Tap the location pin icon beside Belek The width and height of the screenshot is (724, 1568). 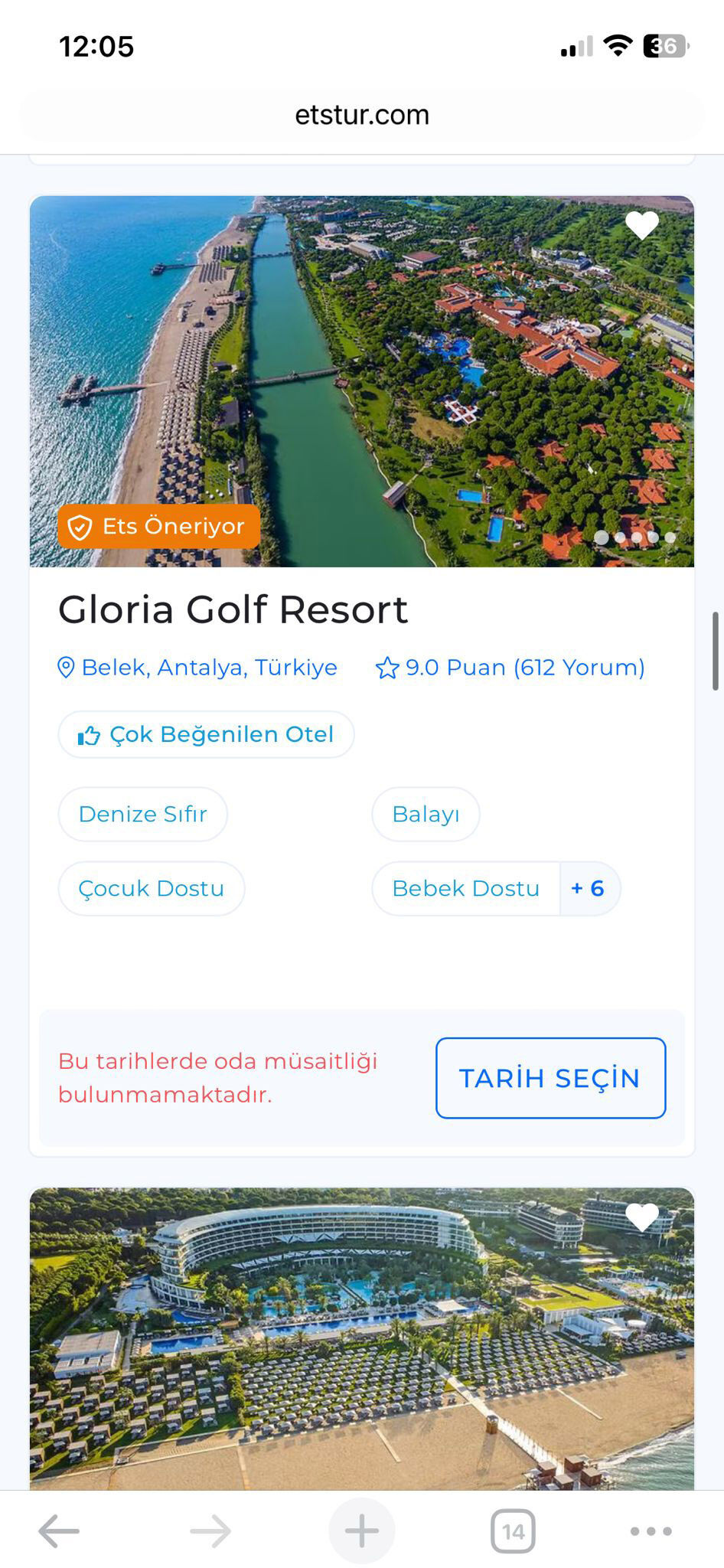coord(66,666)
